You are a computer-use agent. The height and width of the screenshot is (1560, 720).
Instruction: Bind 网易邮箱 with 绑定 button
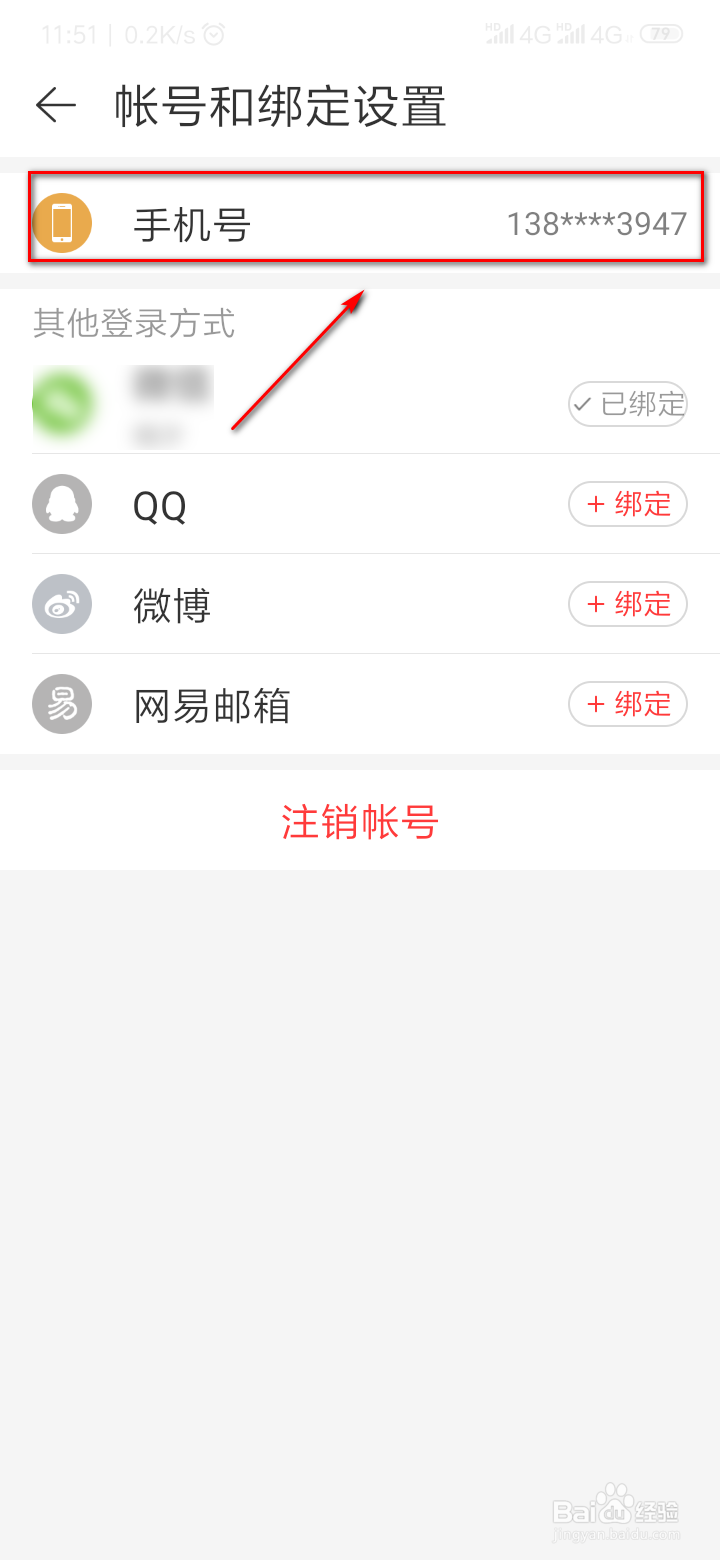tap(628, 704)
